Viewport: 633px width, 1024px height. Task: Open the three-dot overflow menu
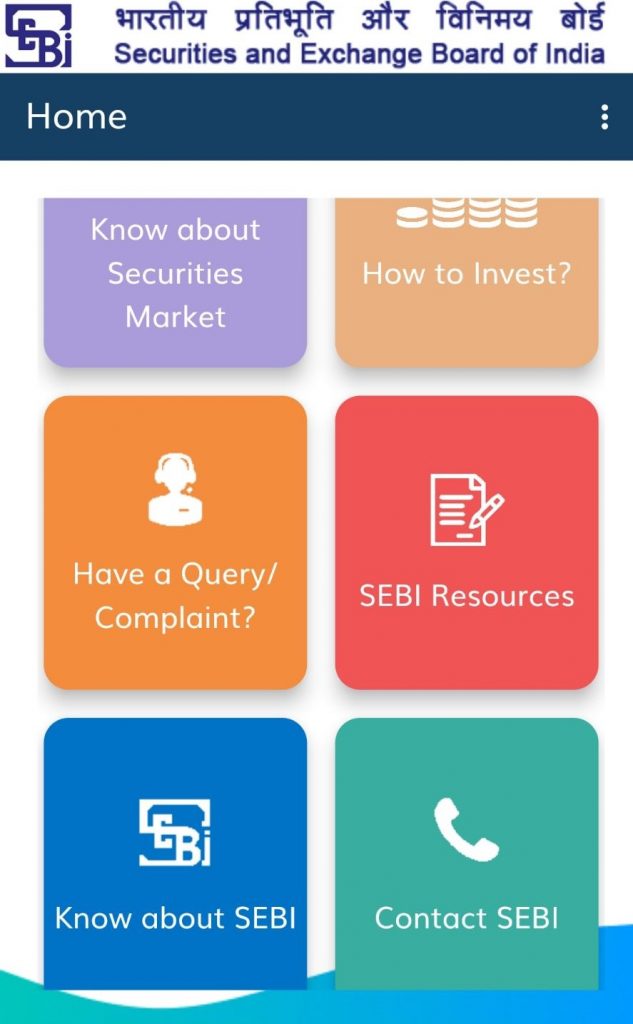pos(604,117)
